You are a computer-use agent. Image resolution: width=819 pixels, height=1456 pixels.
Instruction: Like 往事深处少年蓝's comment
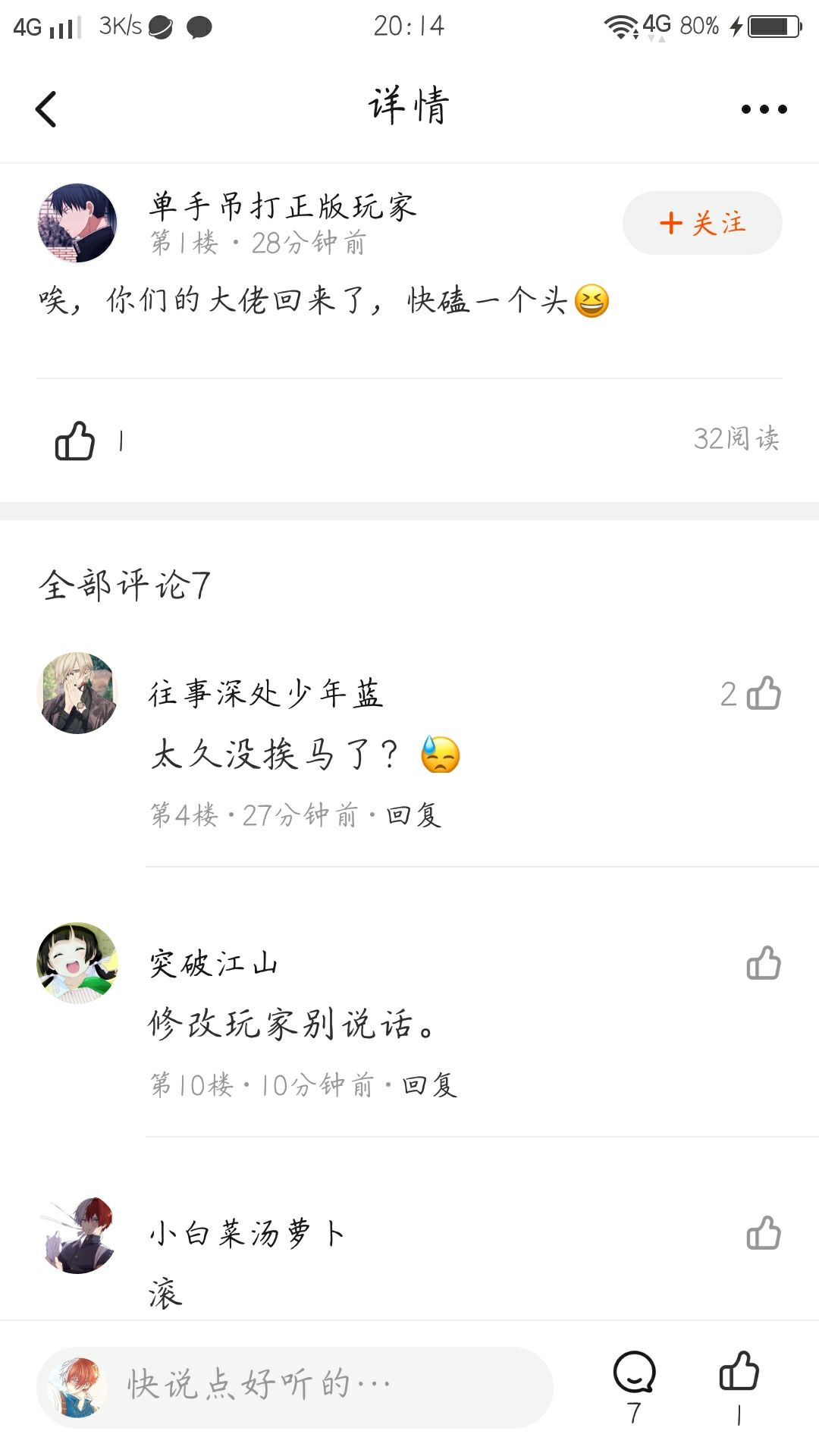(x=763, y=693)
